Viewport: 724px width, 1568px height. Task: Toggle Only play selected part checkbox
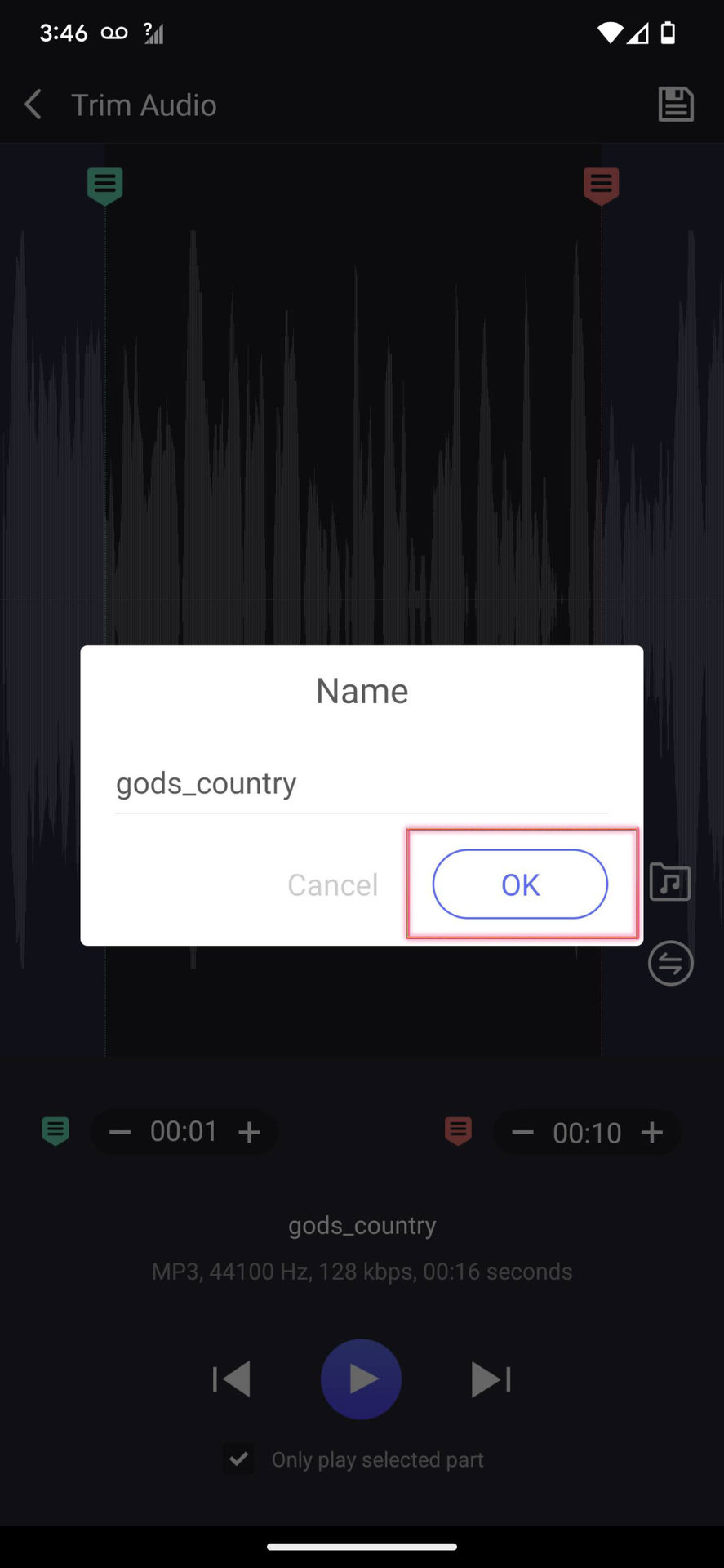[x=239, y=1459]
